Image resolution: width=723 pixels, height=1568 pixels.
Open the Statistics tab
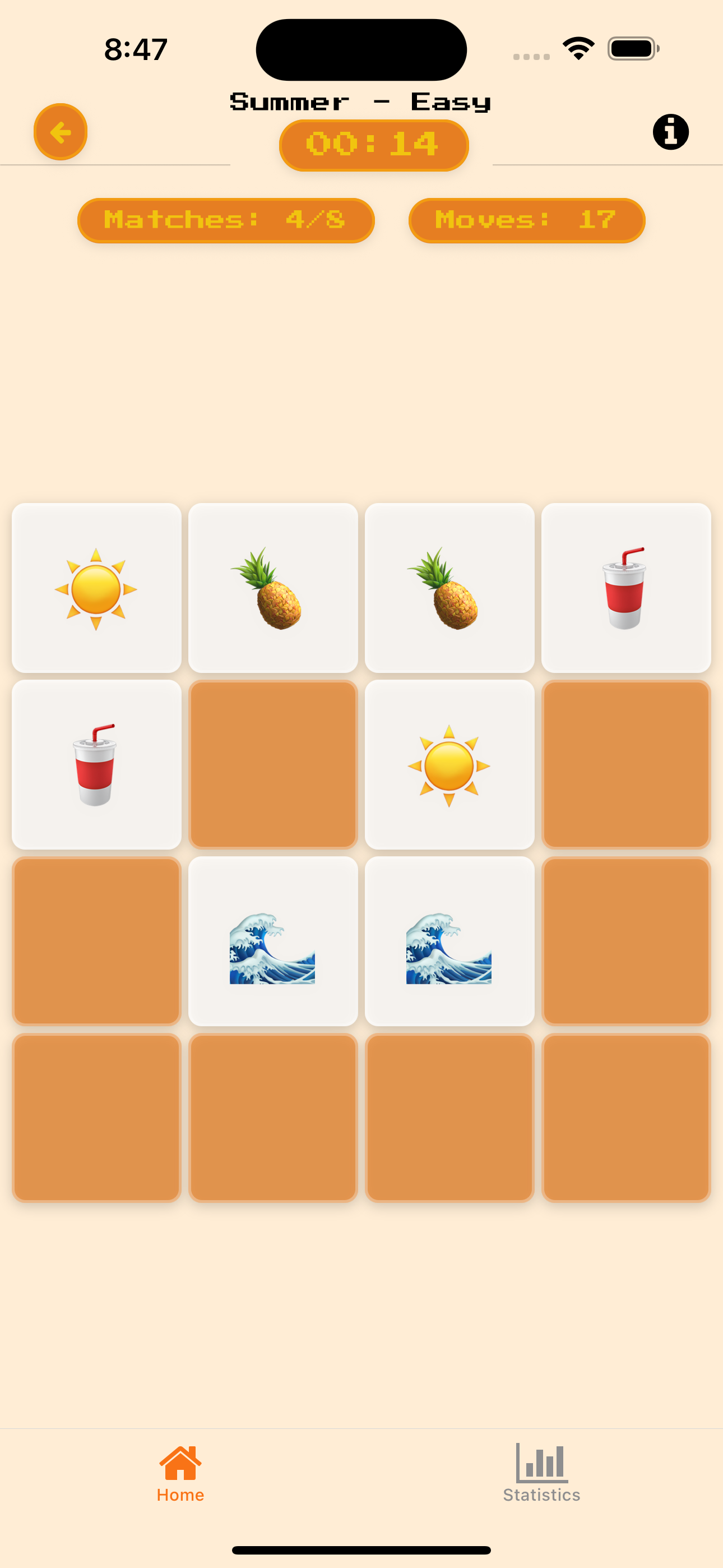click(541, 1473)
